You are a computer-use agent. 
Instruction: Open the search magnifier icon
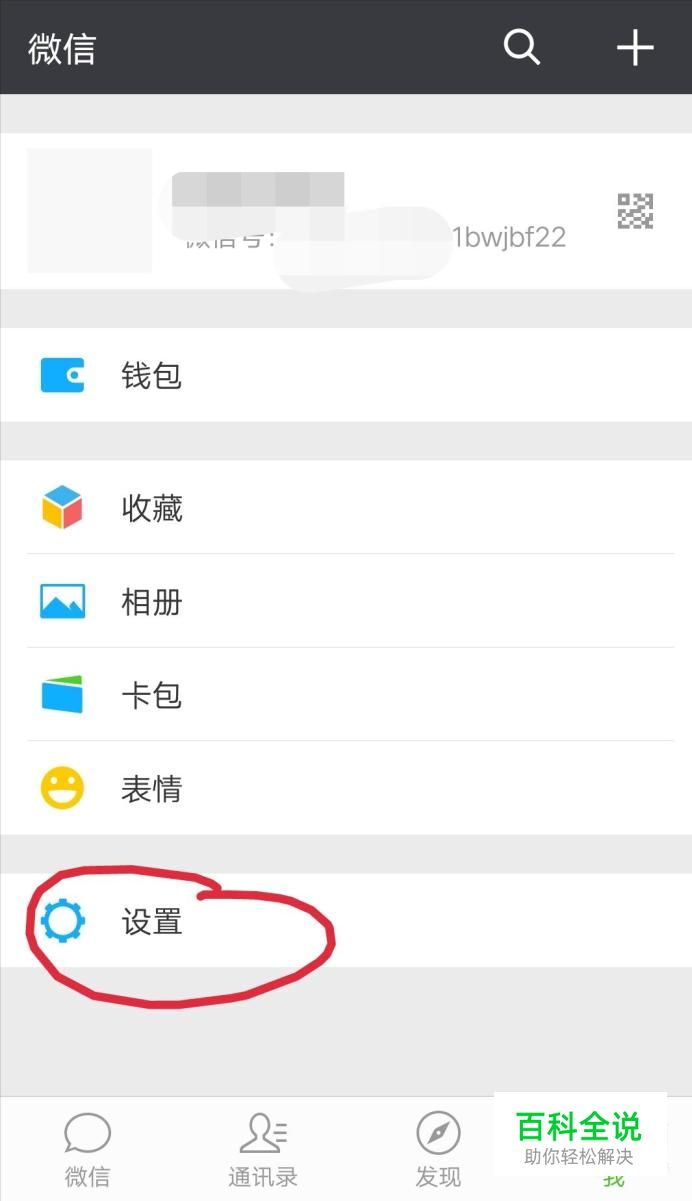521,47
